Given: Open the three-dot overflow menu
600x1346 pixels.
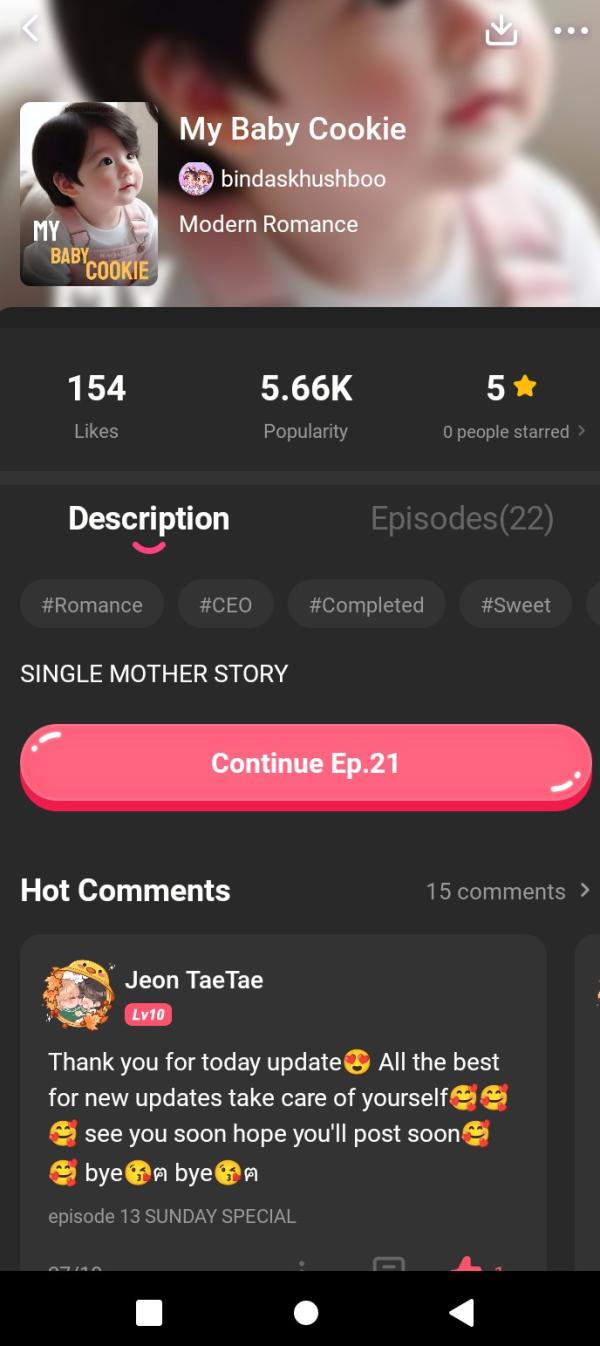Looking at the screenshot, I should click(x=570, y=31).
